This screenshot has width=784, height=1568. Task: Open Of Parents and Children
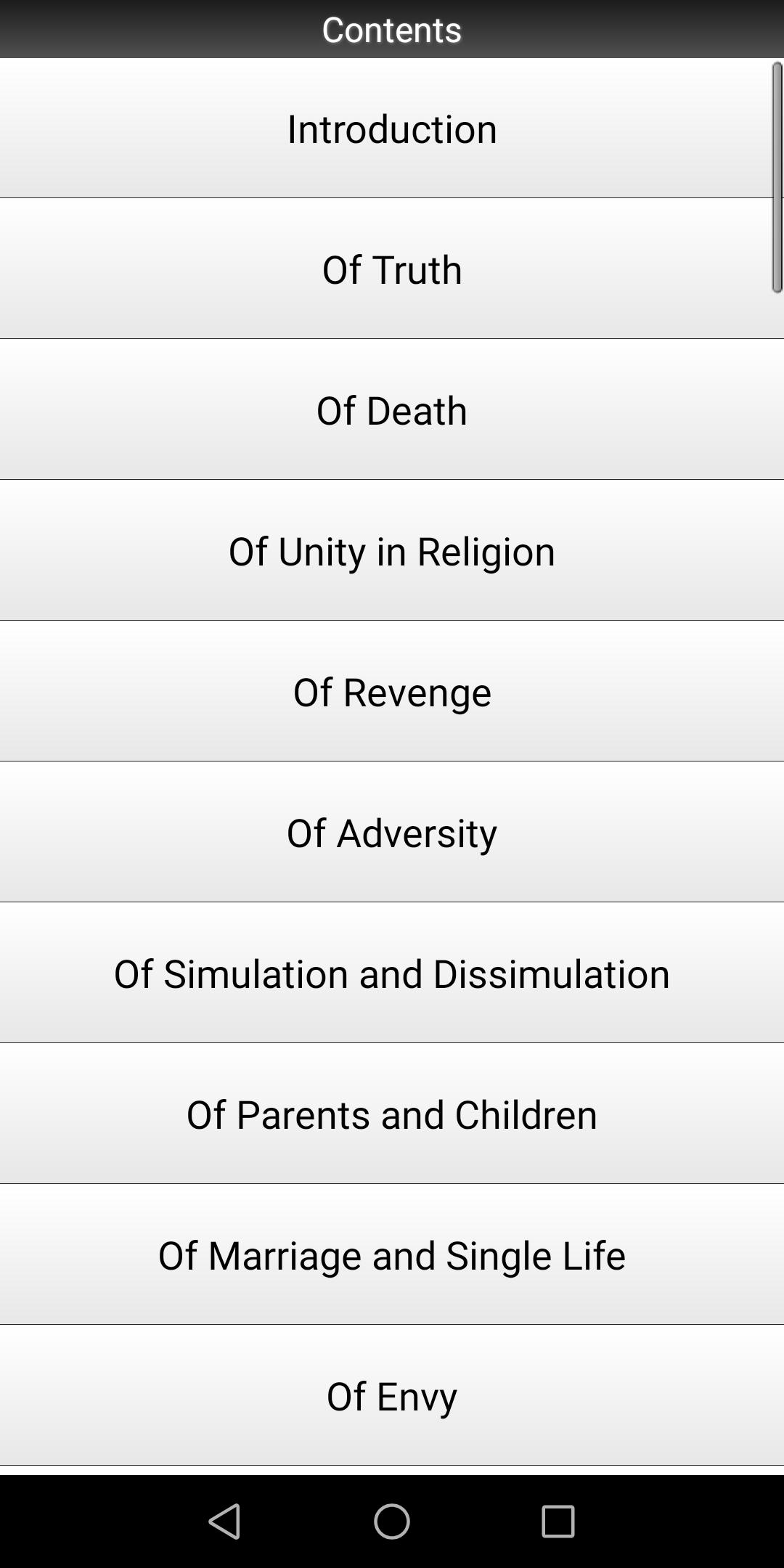[392, 1114]
